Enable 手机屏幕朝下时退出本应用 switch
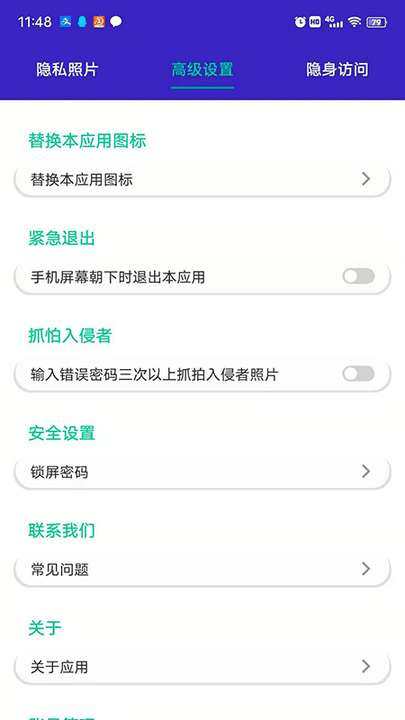 click(358, 276)
